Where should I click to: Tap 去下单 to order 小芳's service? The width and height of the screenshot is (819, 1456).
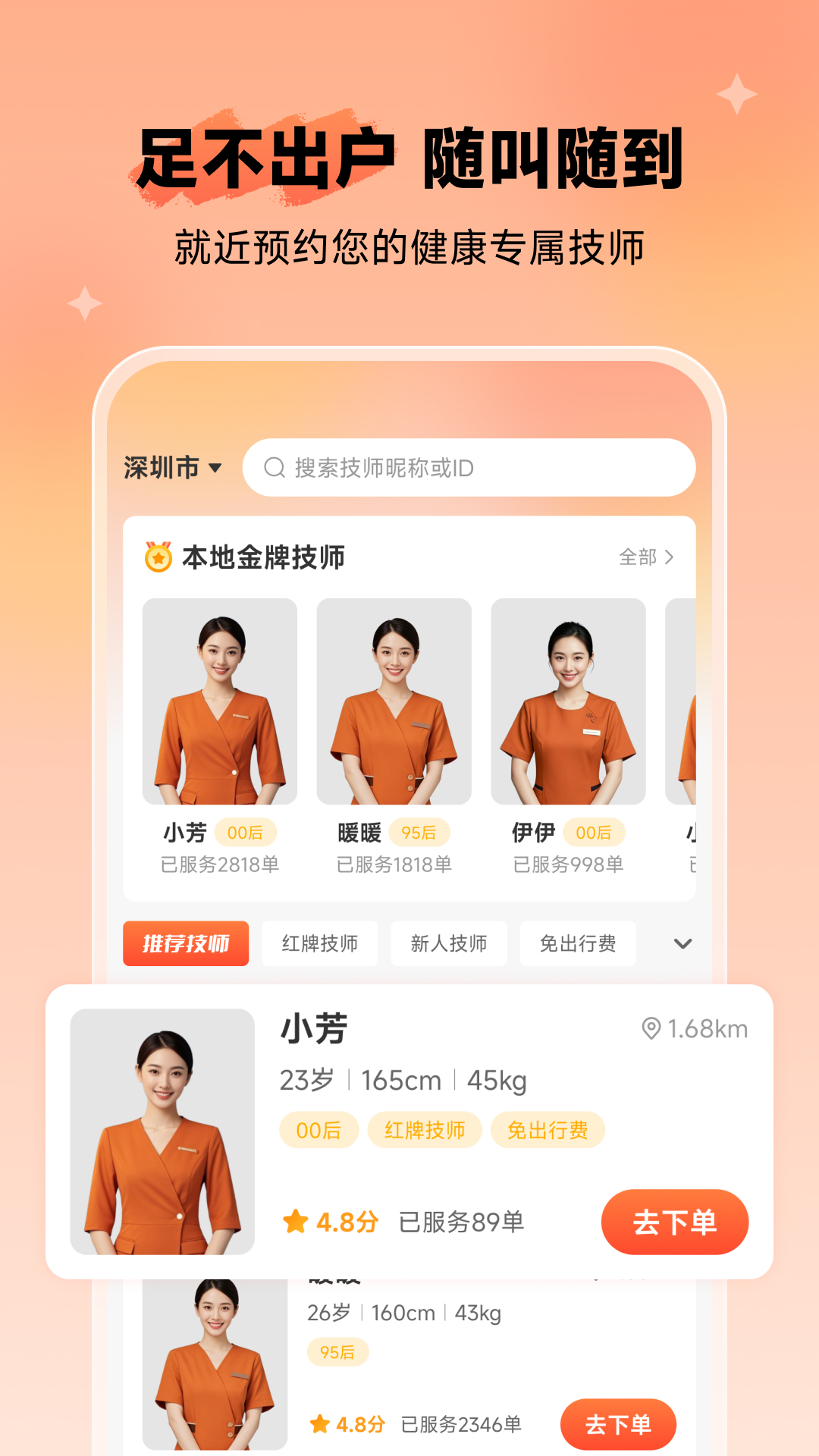click(x=674, y=1221)
